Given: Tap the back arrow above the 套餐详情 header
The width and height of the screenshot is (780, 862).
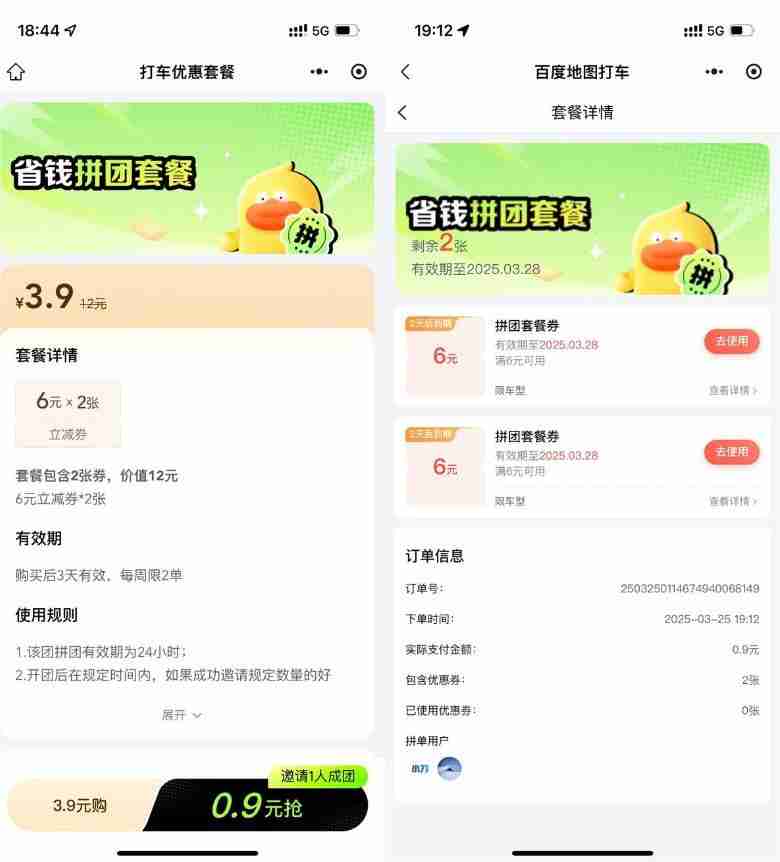Looking at the screenshot, I should [401, 113].
